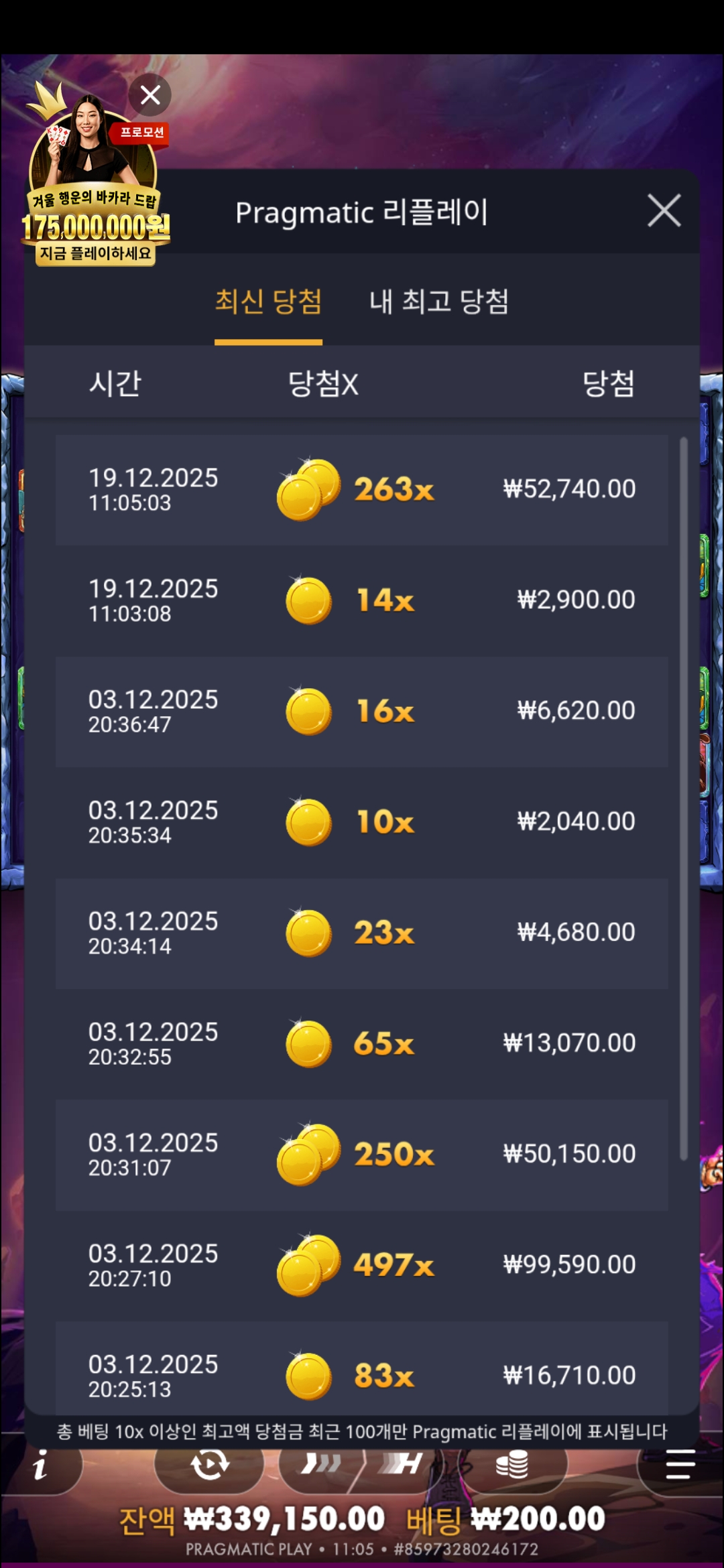The image size is (724, 1568).
Task: Open the 10x win replay
Action: tap(362, 822)
